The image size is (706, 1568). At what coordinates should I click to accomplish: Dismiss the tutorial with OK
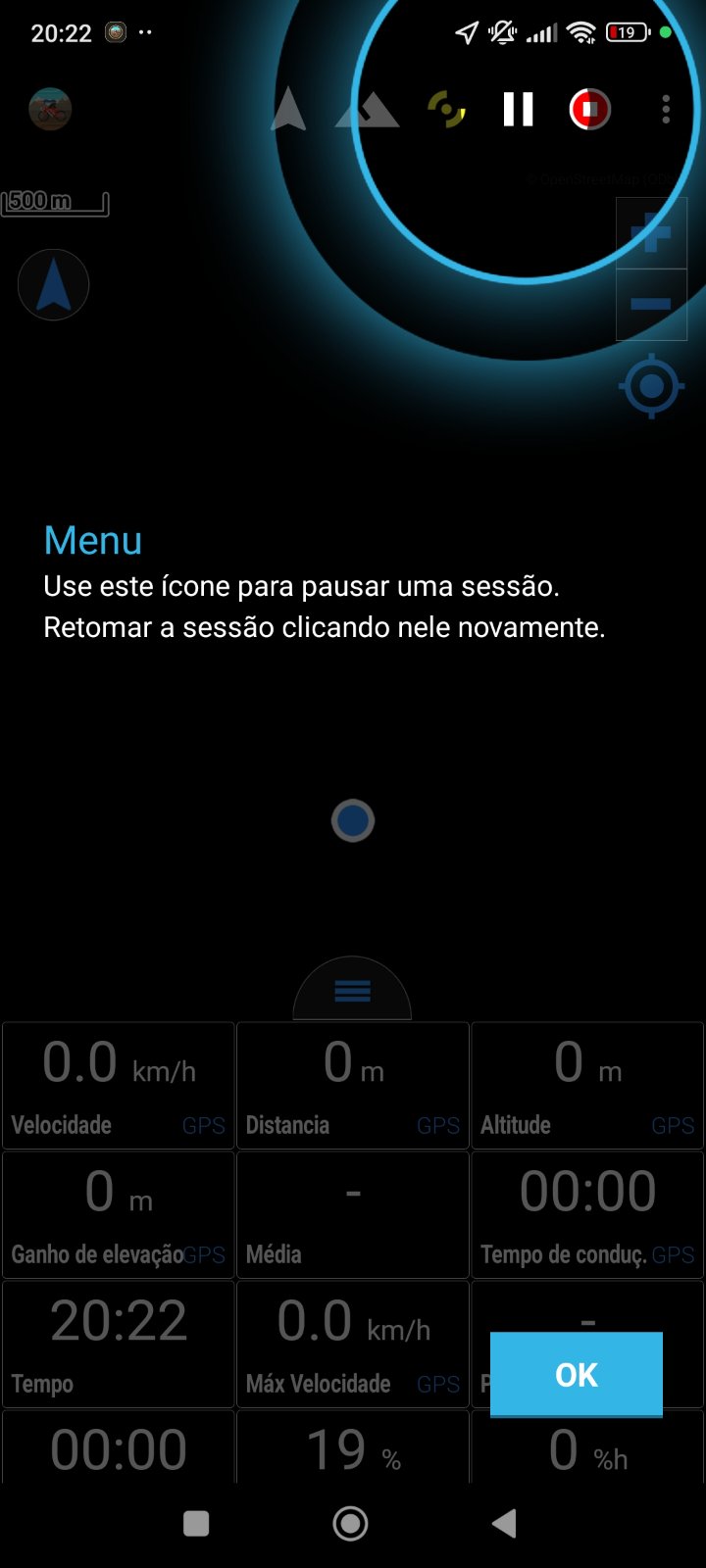tap(577, 1374)
